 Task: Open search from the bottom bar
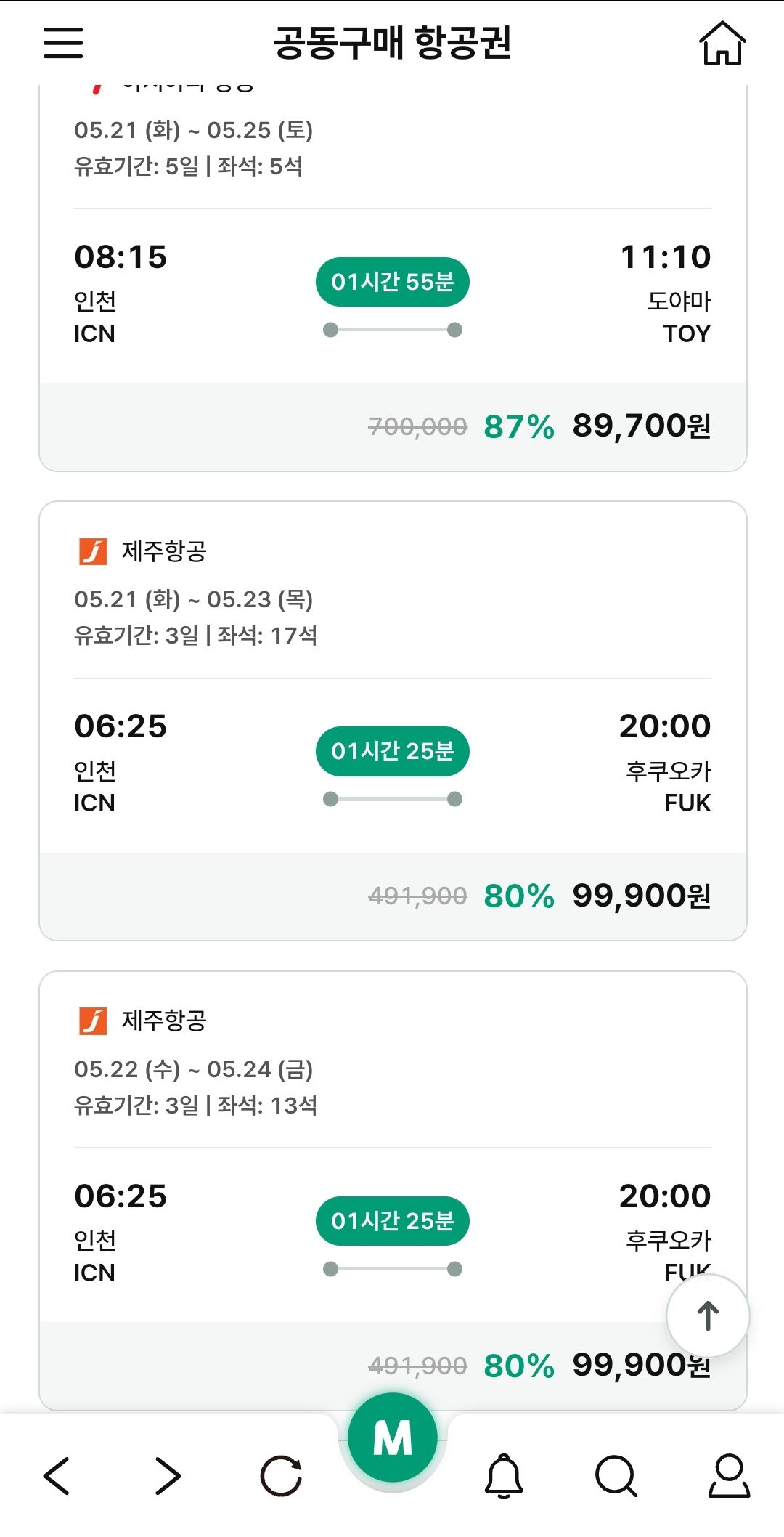(616, 1475)
